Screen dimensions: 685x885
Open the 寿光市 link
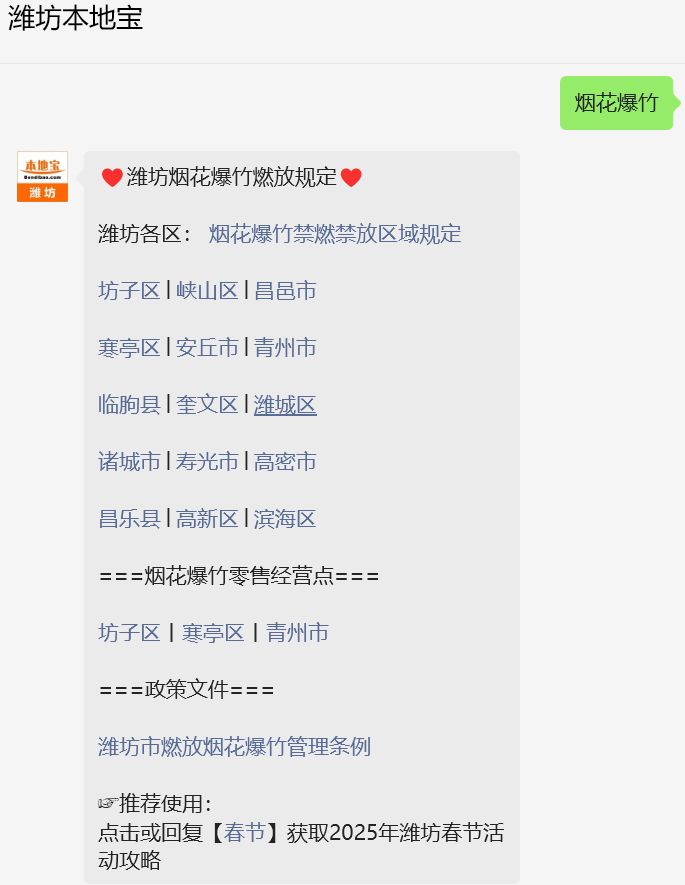coord(207,462)
